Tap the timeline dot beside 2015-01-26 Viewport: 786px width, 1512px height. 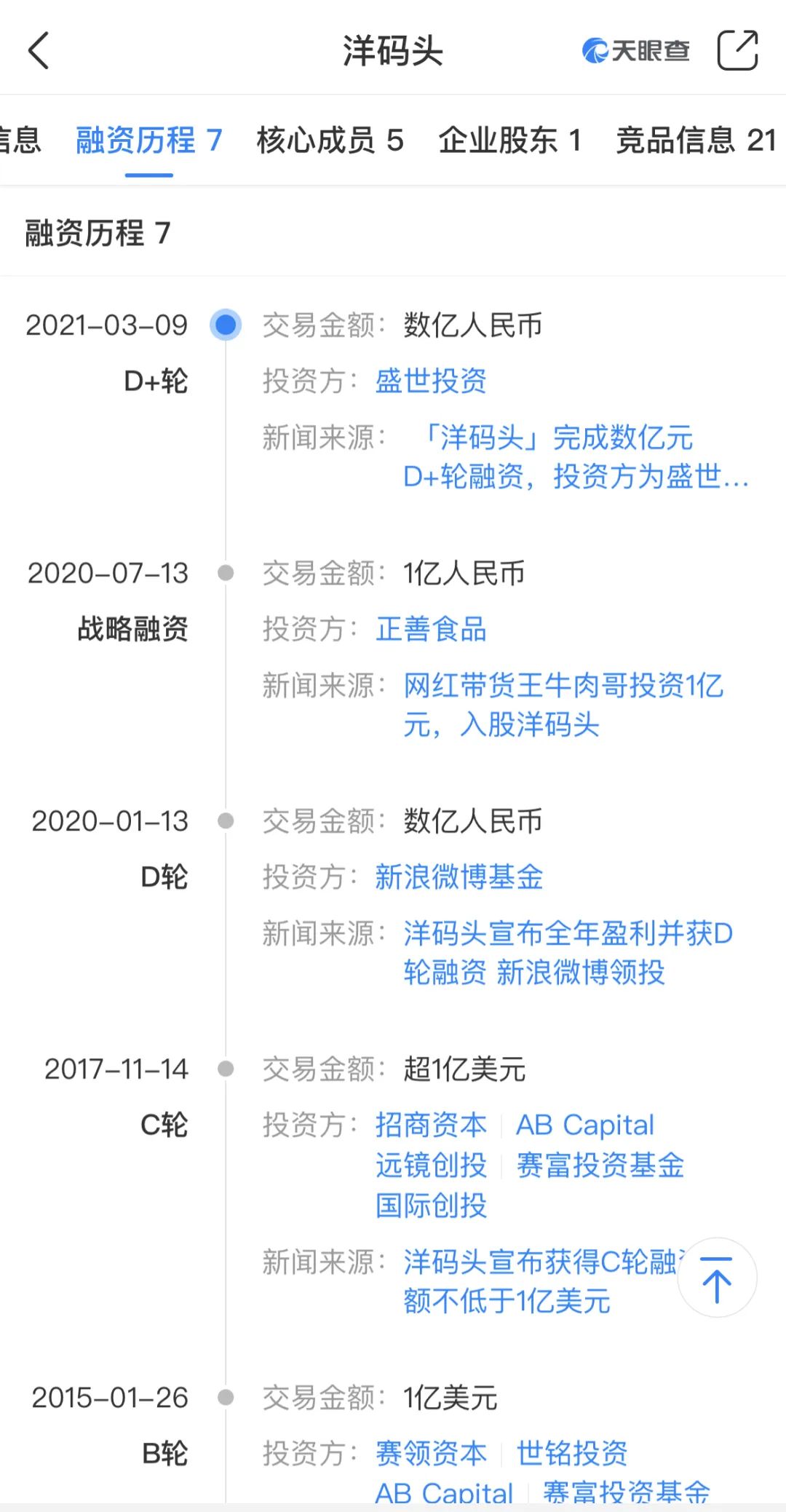226,1398
